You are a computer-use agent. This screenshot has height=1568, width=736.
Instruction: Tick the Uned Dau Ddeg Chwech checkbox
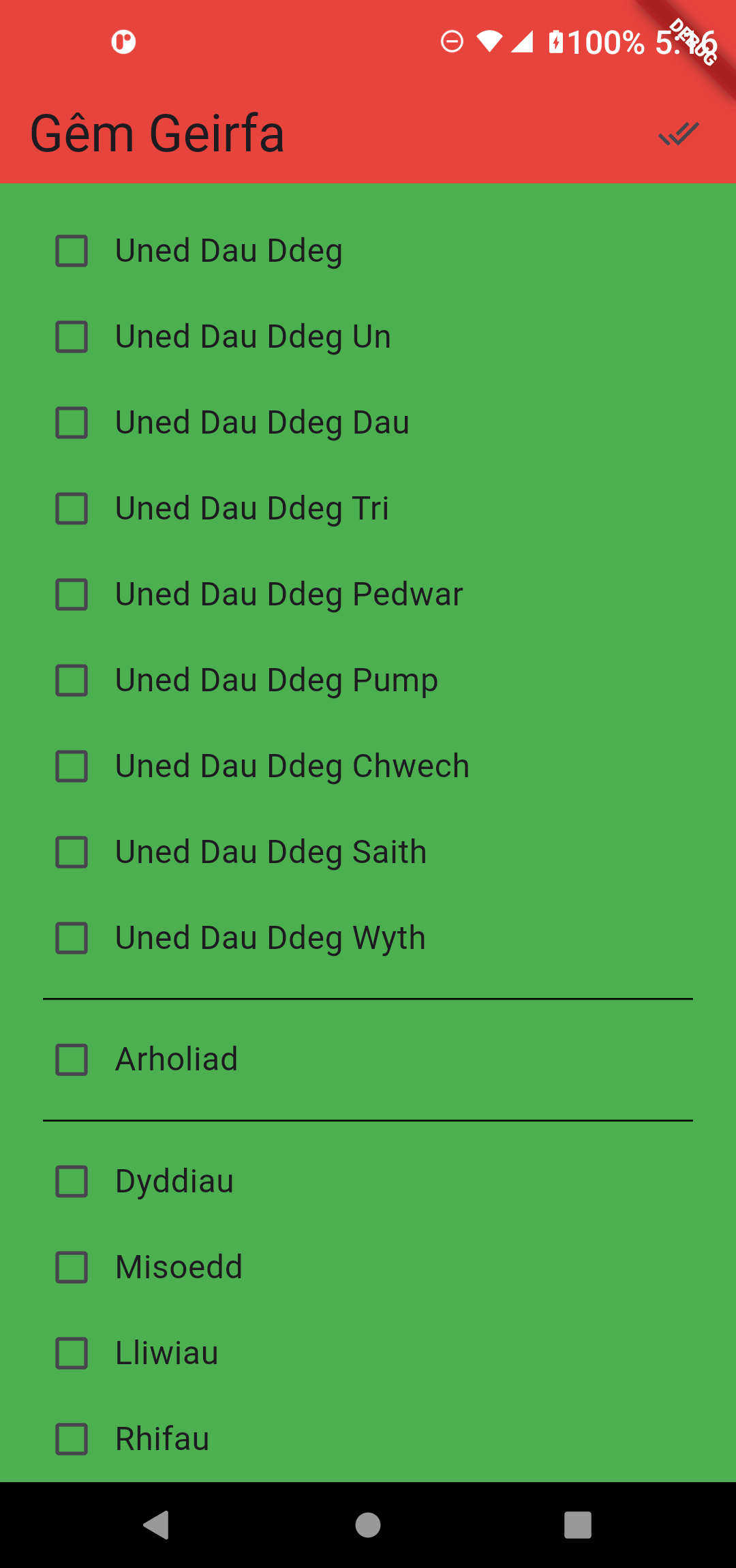pos(72,766)
